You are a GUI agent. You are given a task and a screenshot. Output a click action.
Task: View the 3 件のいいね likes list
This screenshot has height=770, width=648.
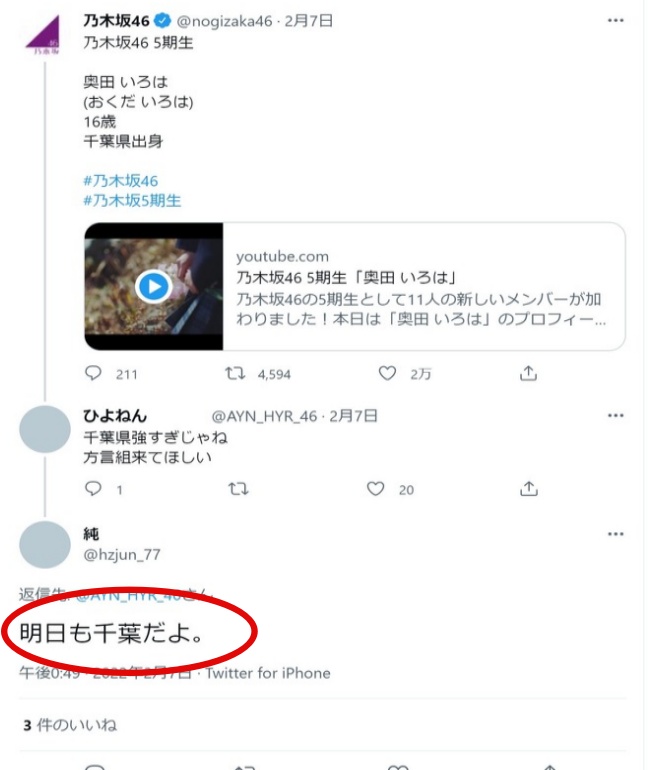tap(69, 724)
